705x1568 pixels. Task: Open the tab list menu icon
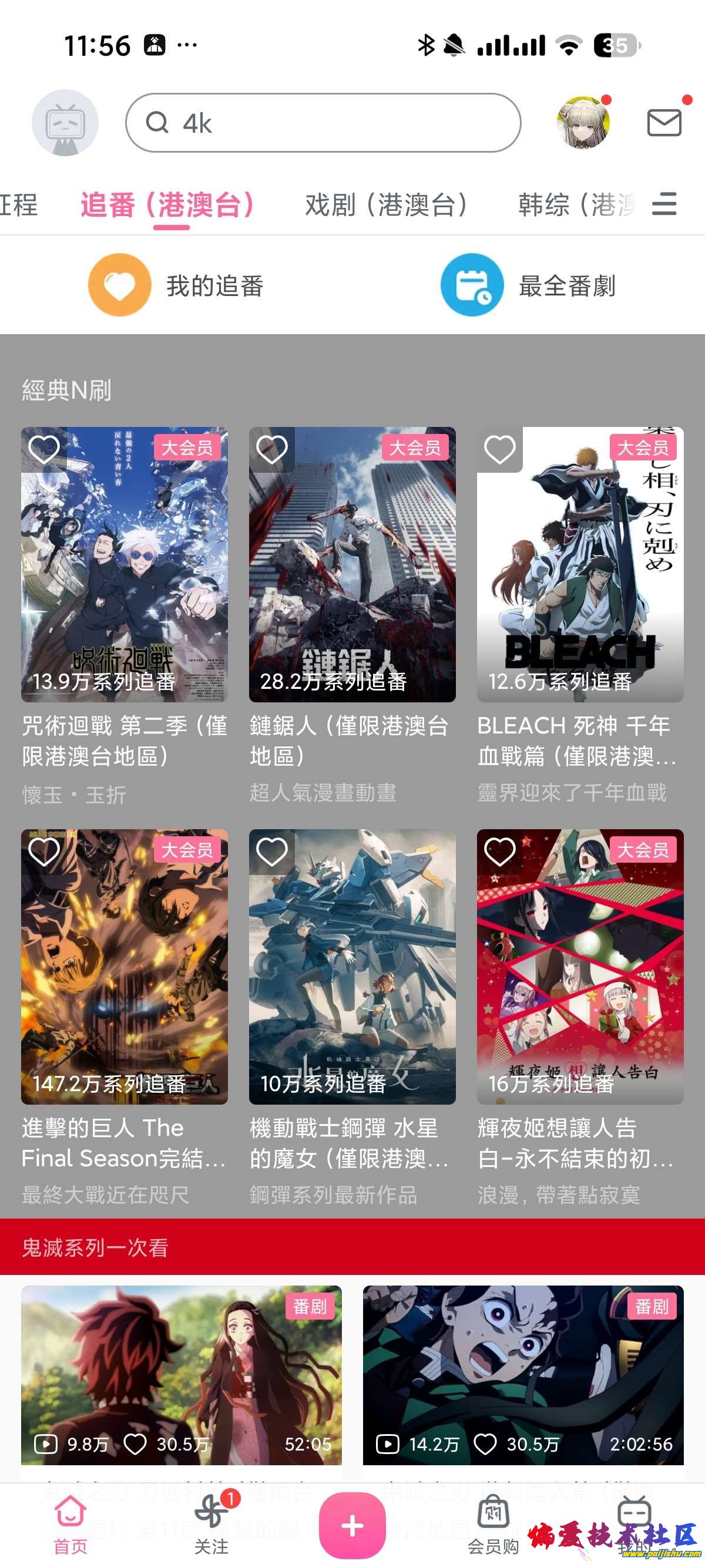point(664,204)
